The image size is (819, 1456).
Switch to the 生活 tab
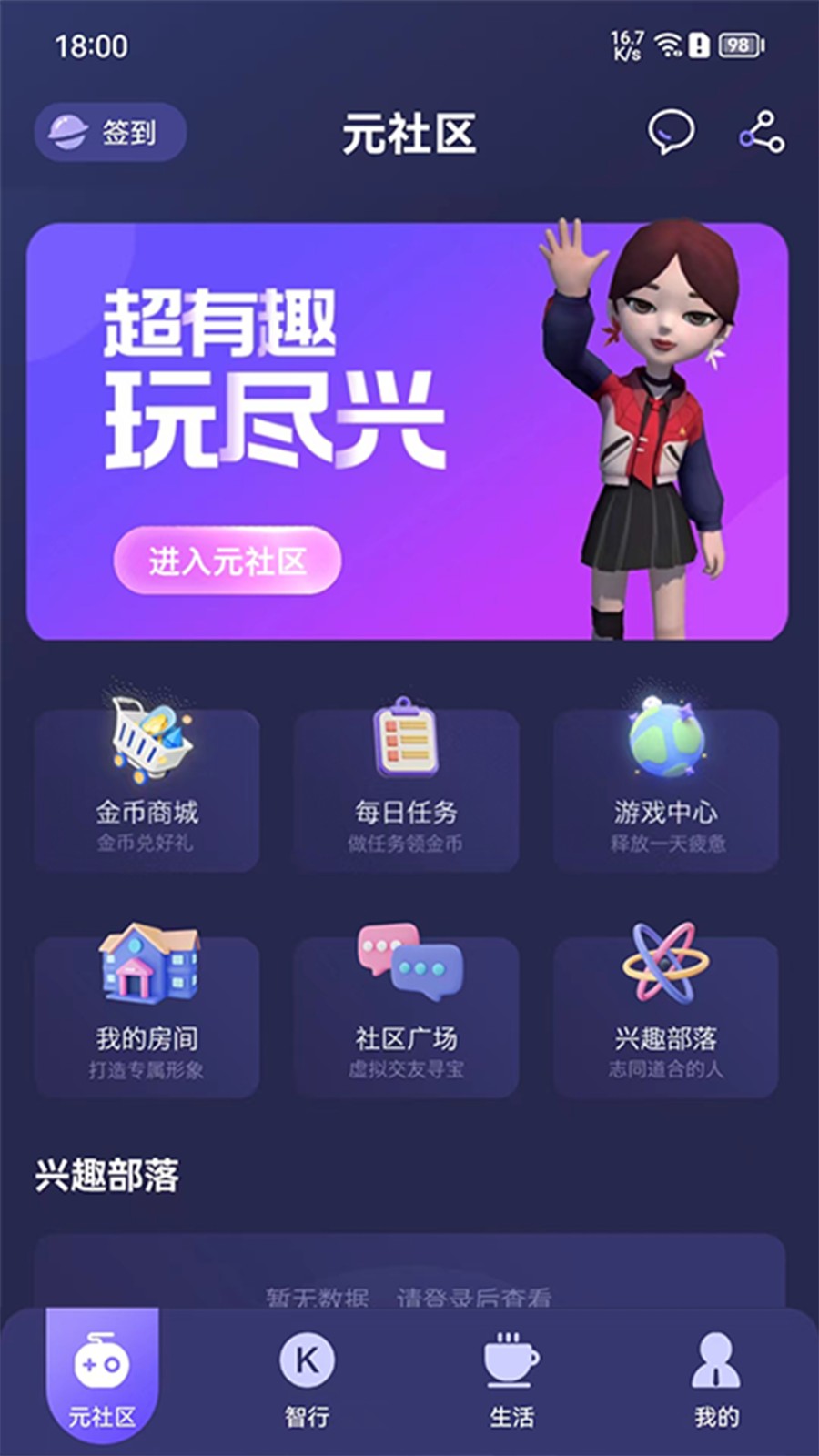[511, 1379]
